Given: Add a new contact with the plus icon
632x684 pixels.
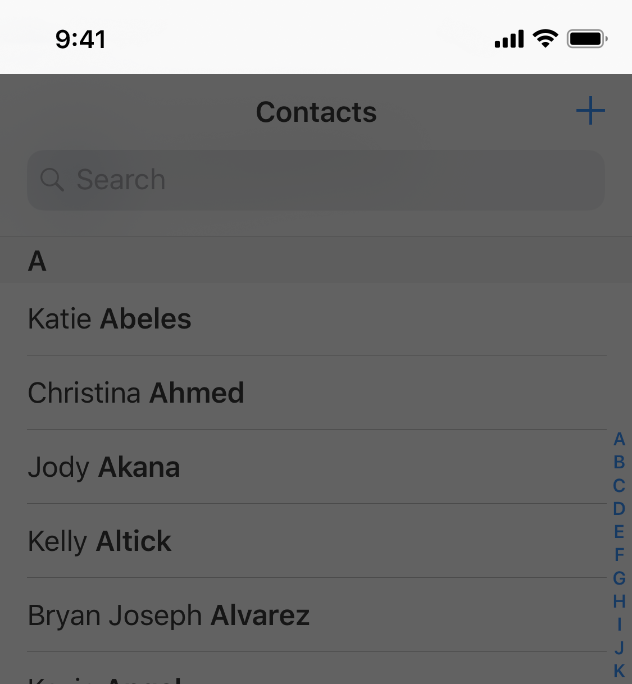Looking at the screenshot, I should [x=591, y=111].
